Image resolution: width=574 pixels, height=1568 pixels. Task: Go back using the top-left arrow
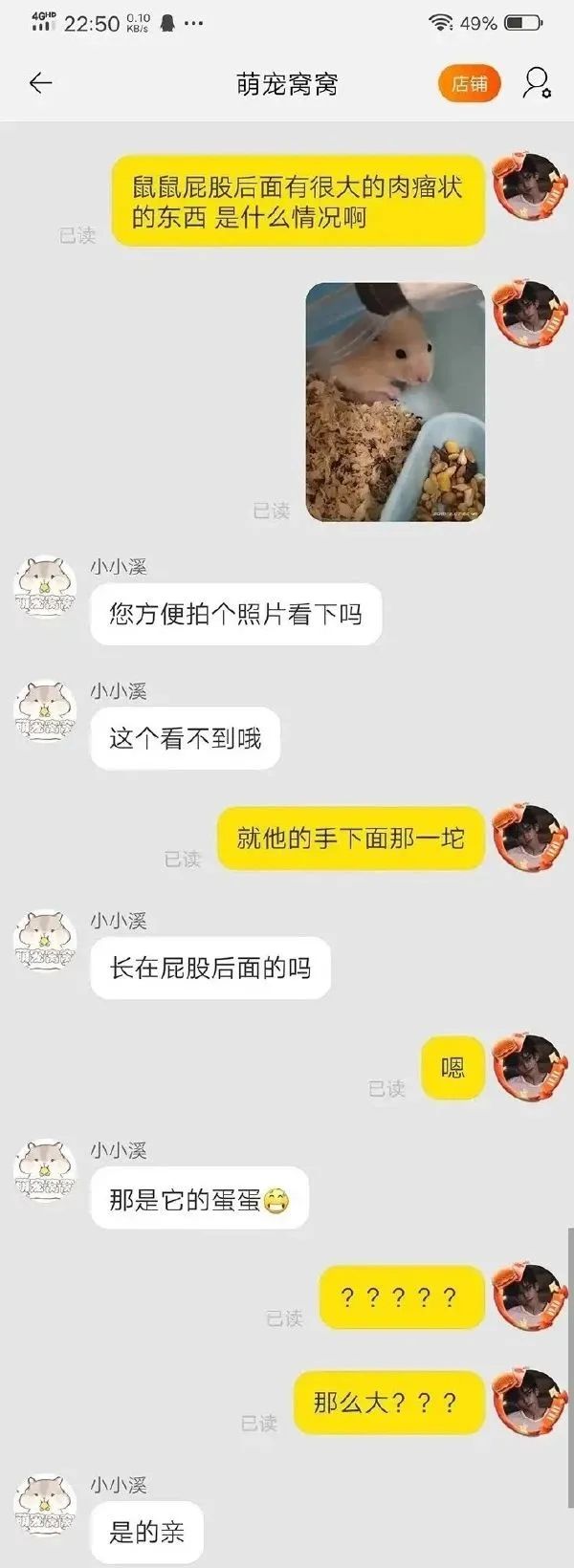tap(40, 84)
